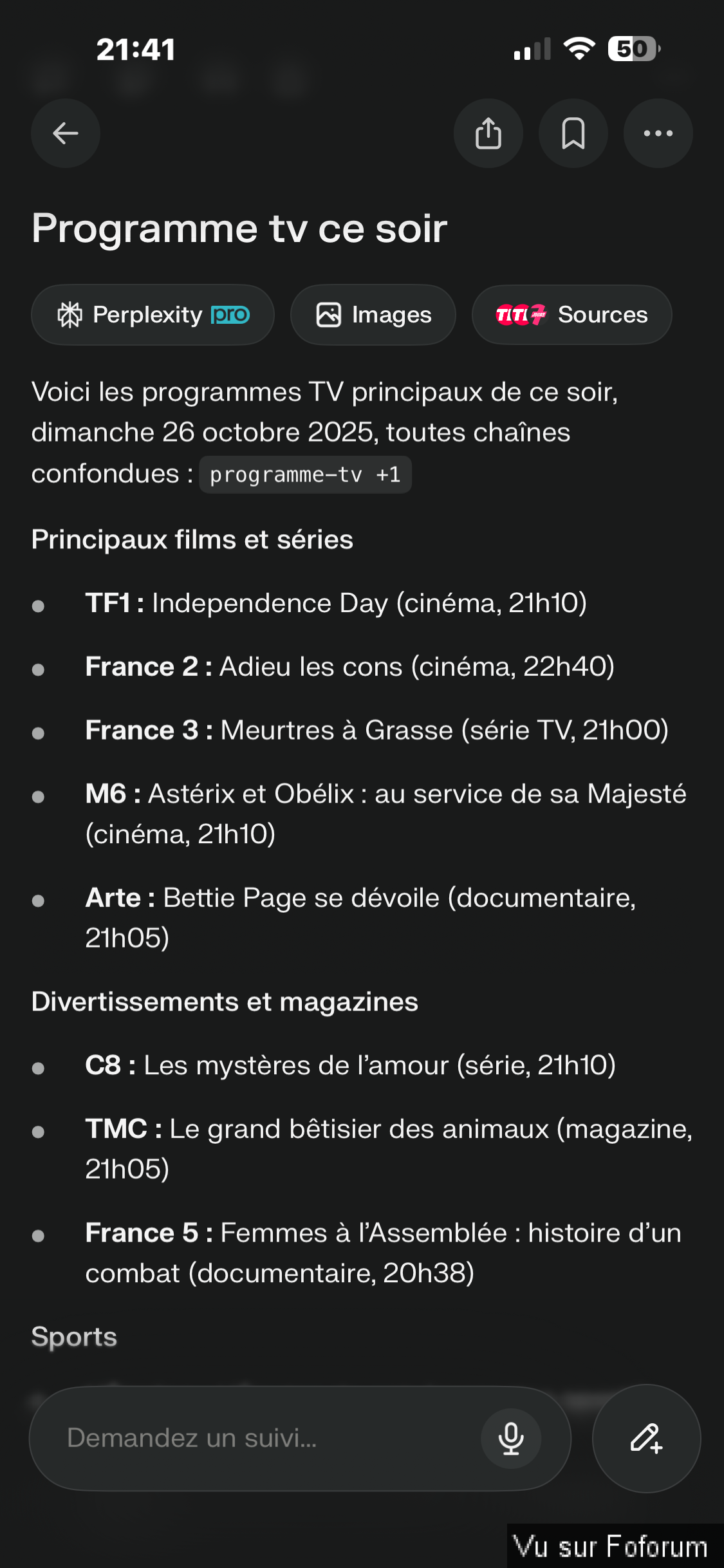
Task: Start voice input with the microphone
Action: [511, 1438]
